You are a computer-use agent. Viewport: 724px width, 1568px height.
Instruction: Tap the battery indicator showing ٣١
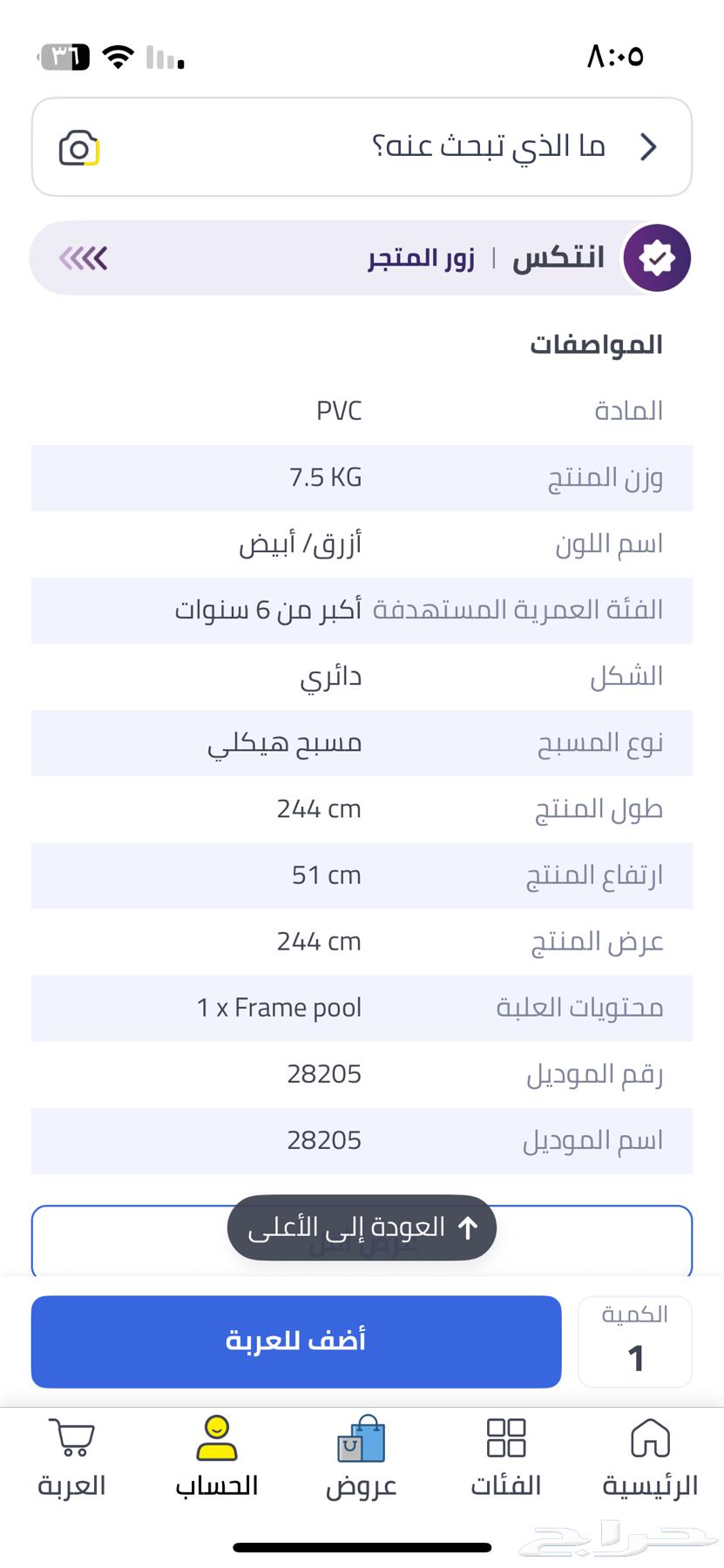63,54
